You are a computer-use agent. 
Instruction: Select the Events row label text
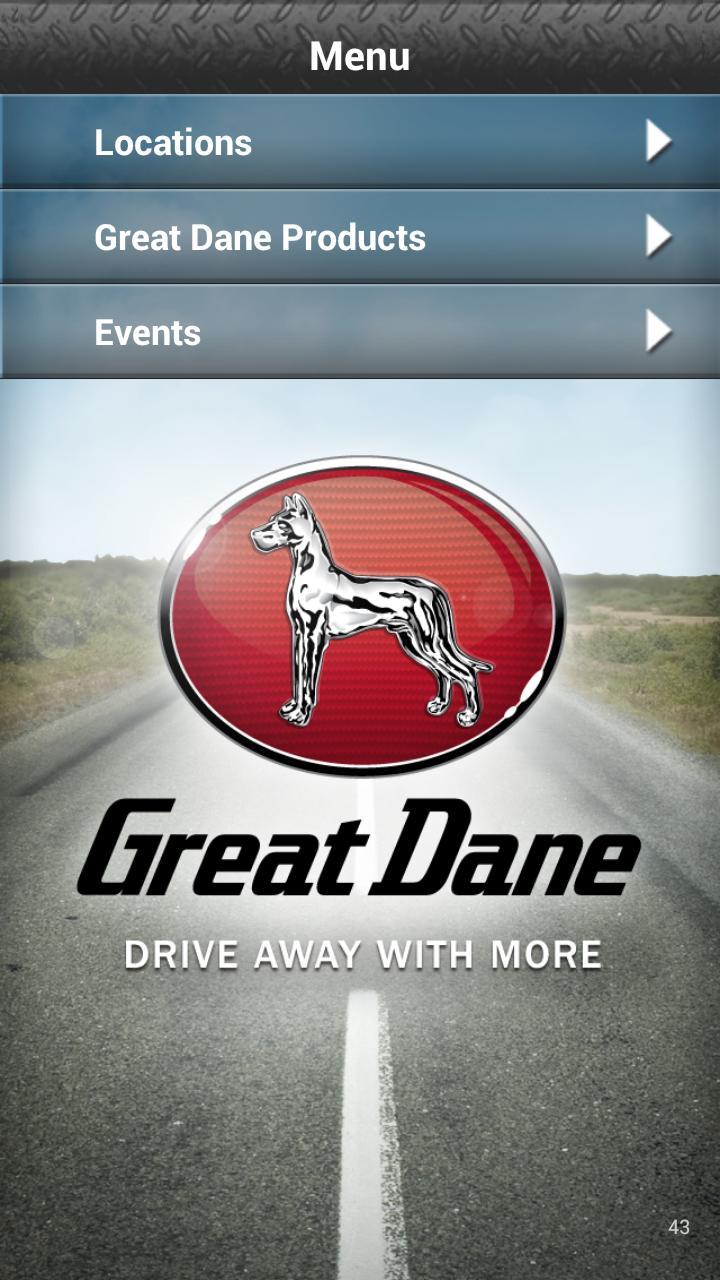click(147, 332)
